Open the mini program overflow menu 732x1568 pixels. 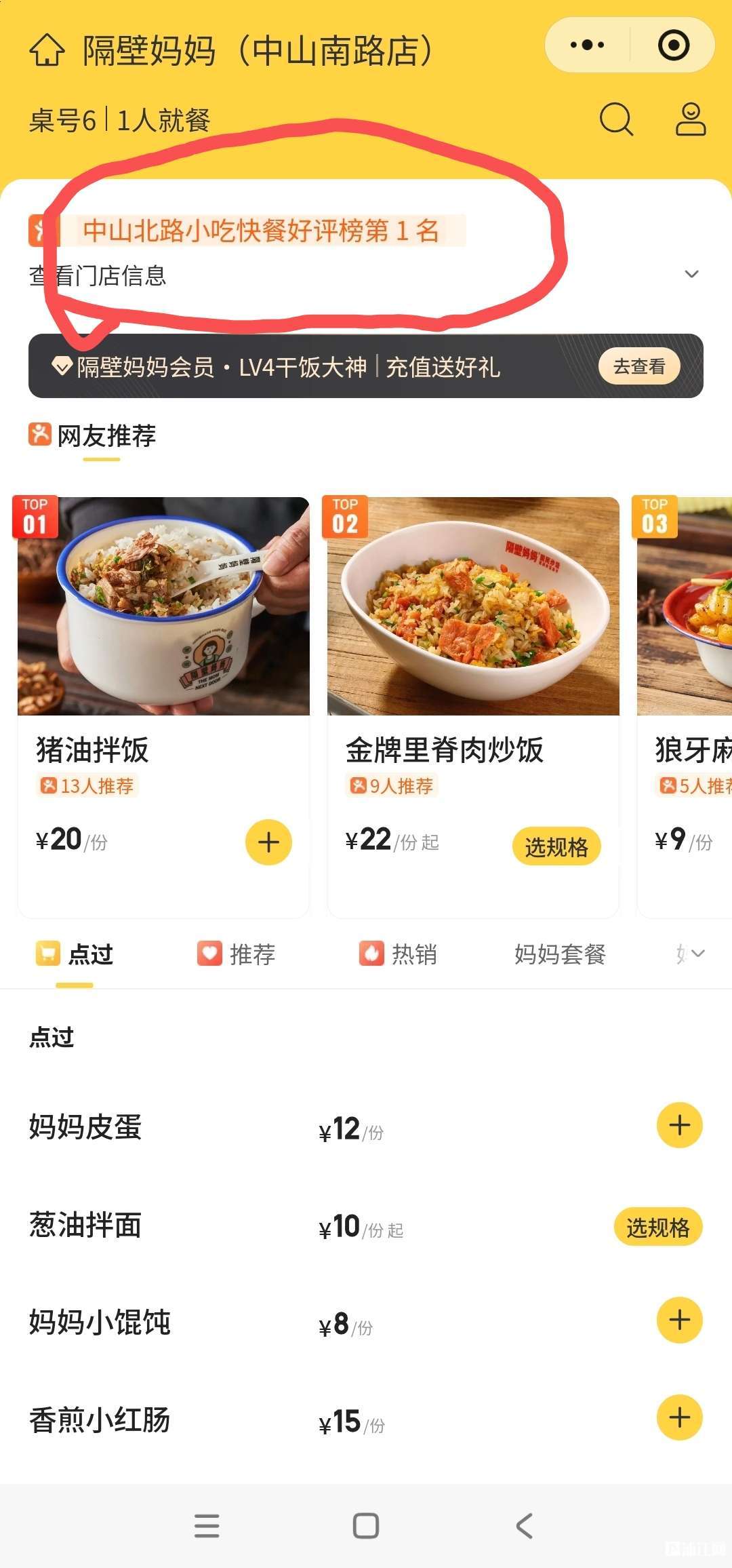(587, 45)
